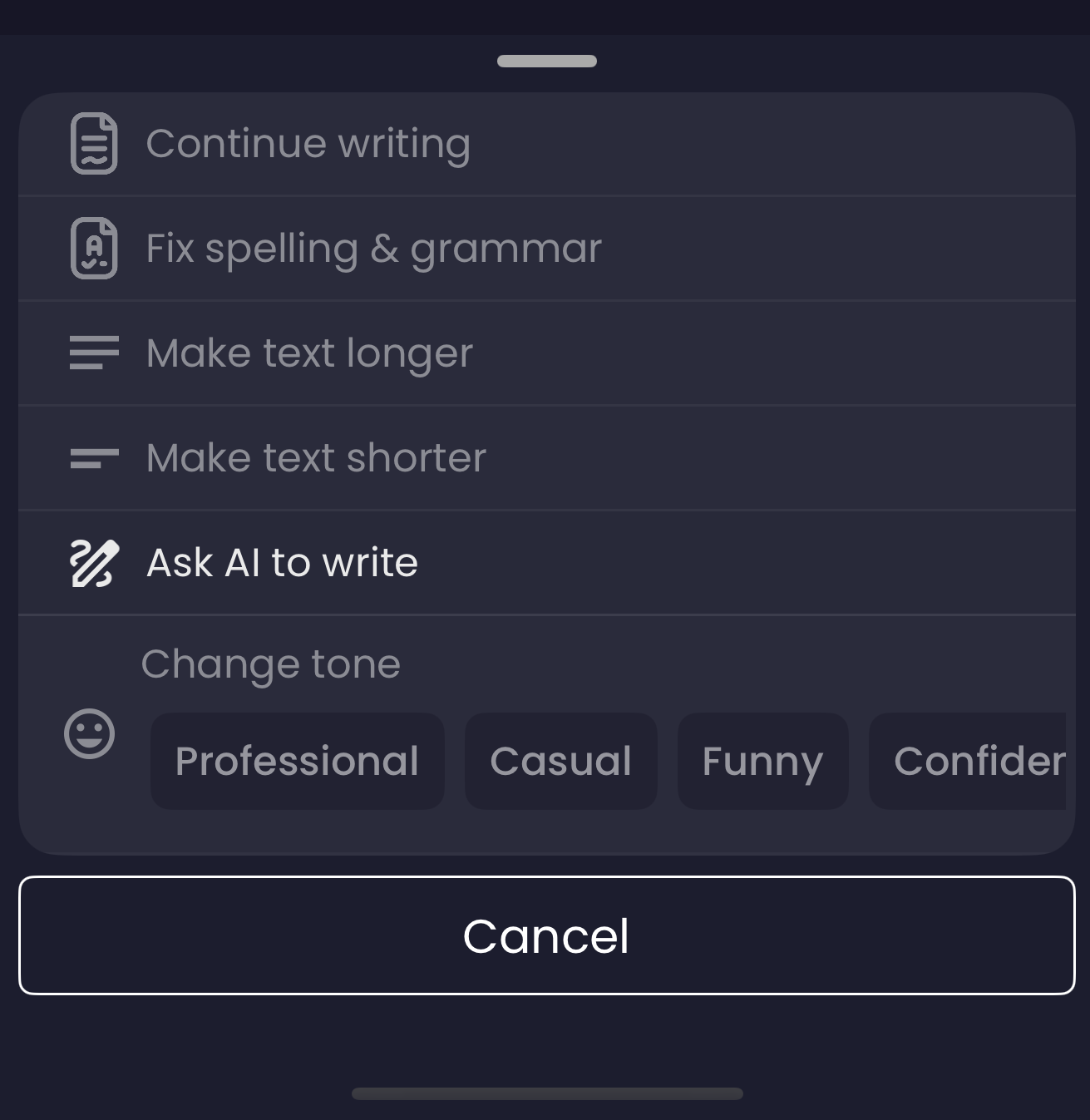Screen dimensions: 1090x1120
Task: Choose Fix spelling & grammar
Action: pos(373,249)
